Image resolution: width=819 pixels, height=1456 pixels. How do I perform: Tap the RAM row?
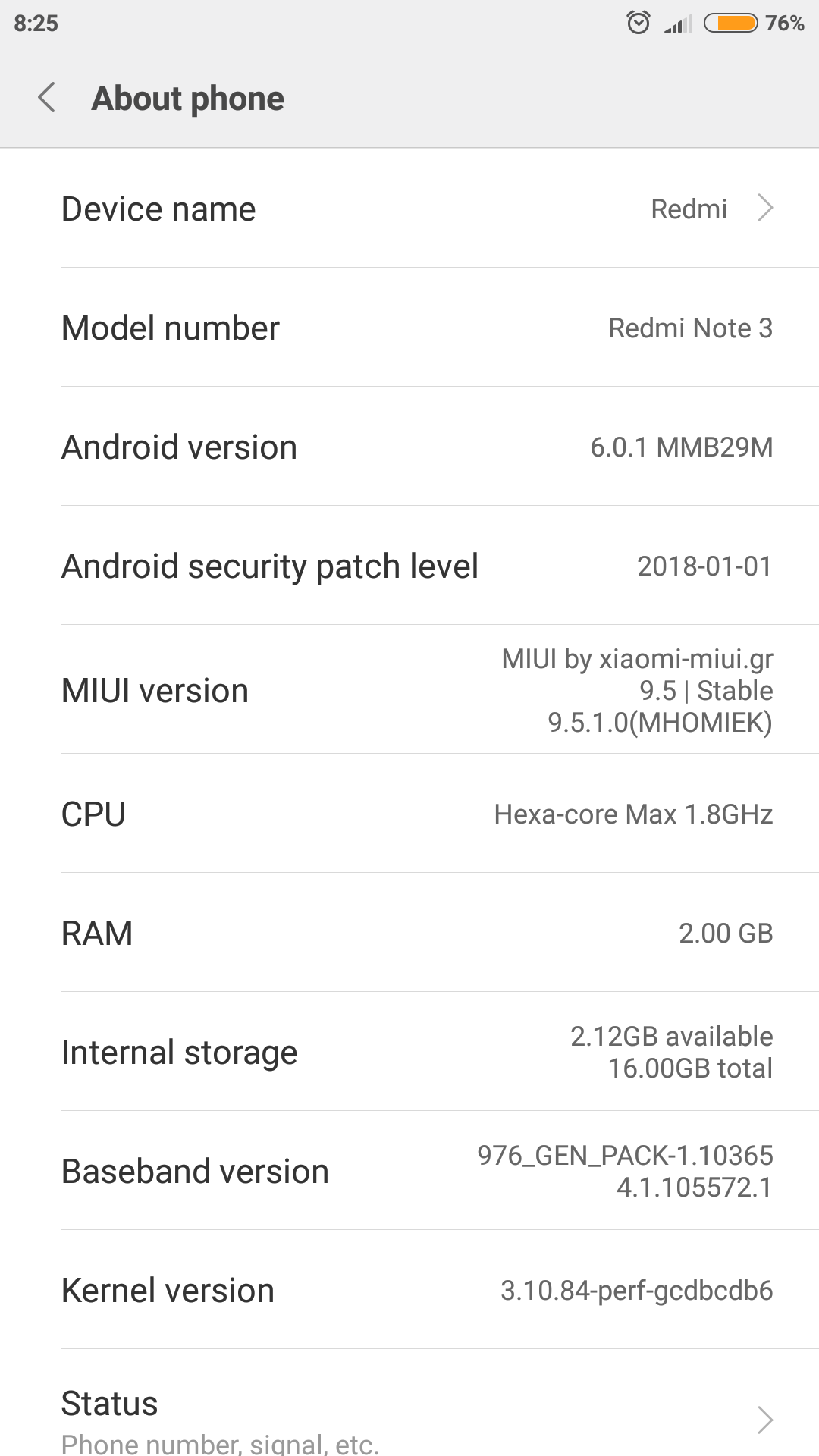409,933
